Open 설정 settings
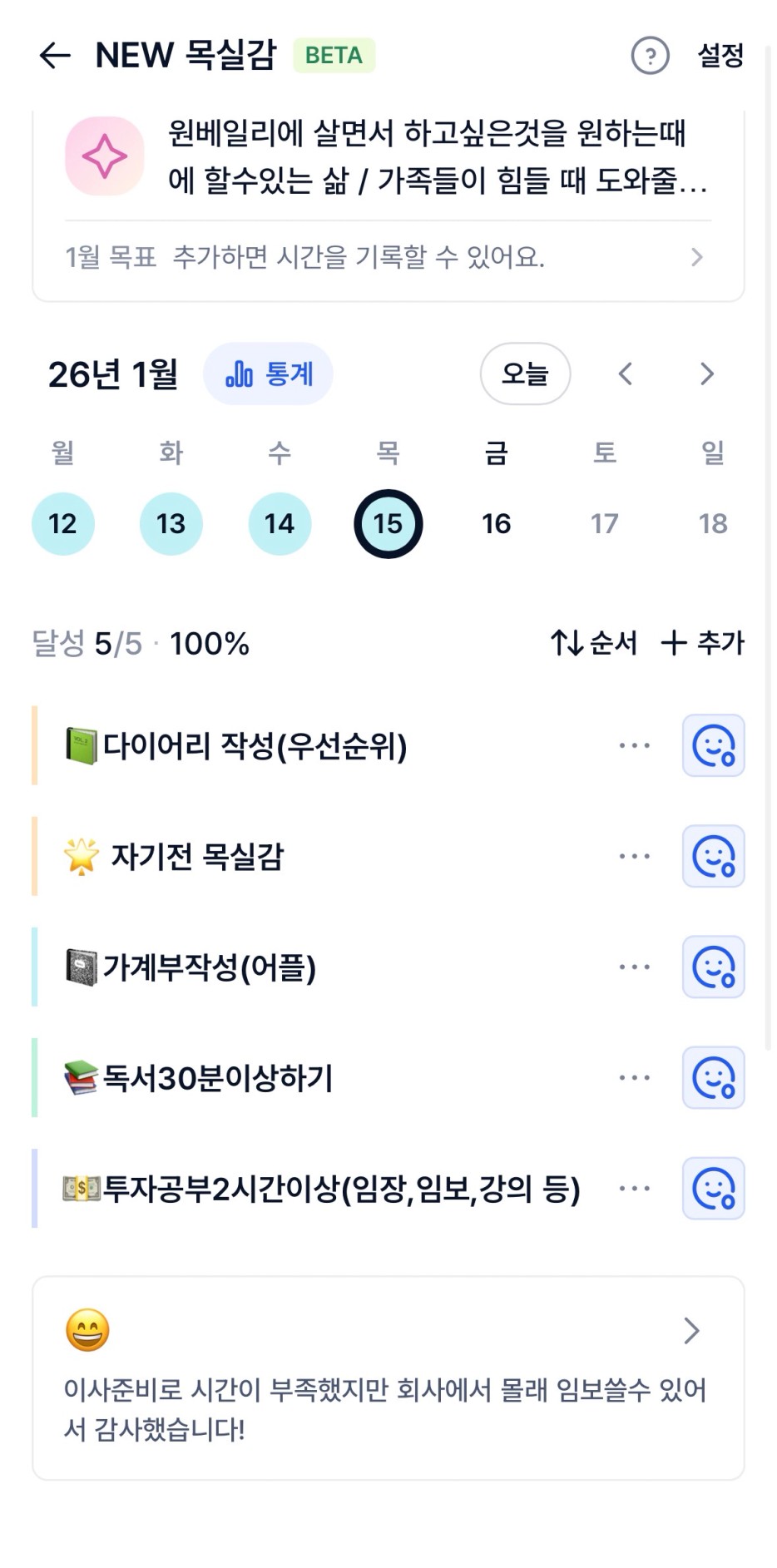Viewport: 777px width, 1568px height. 720,56
